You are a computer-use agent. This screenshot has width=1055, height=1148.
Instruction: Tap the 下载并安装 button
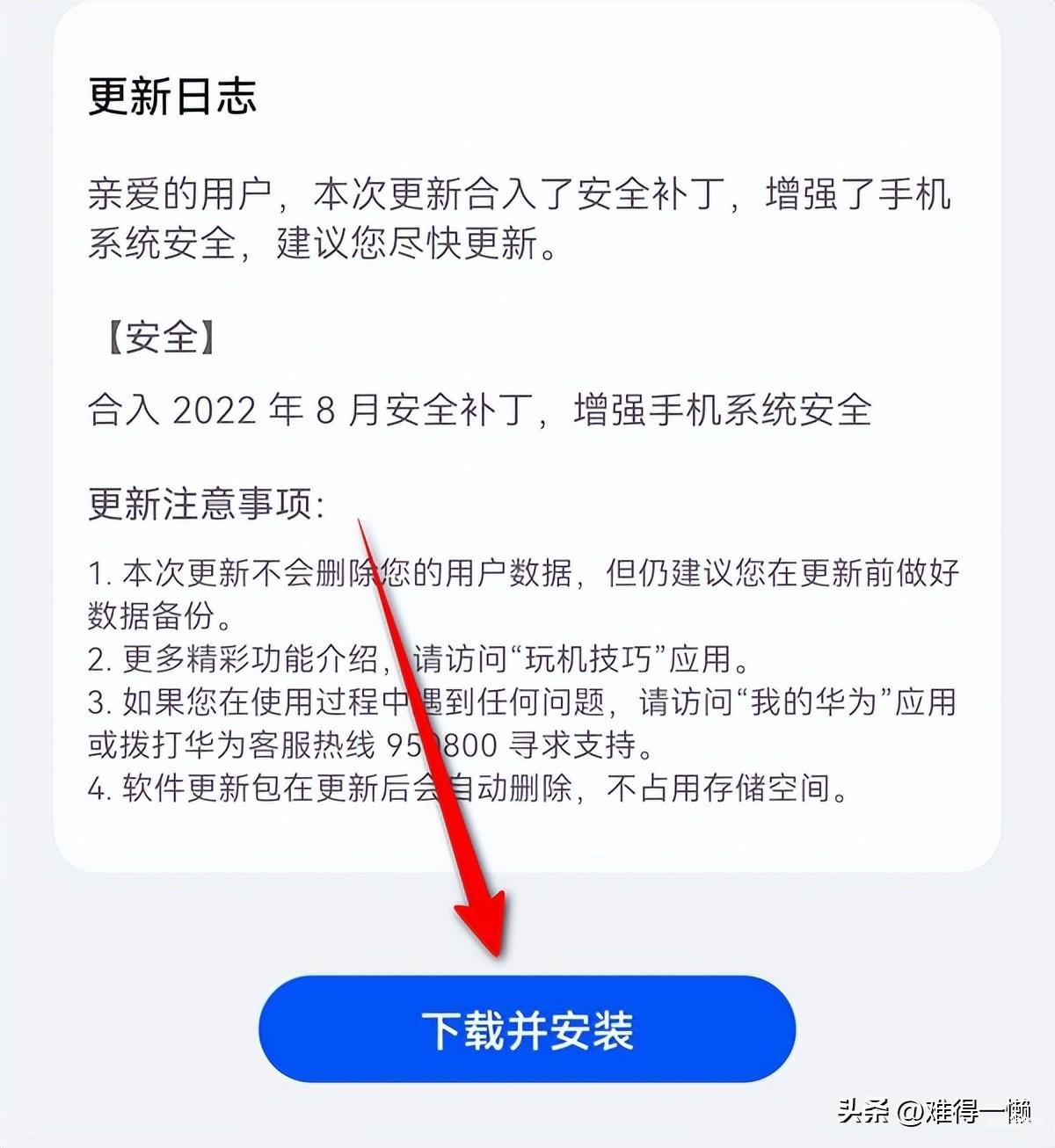527,1029
